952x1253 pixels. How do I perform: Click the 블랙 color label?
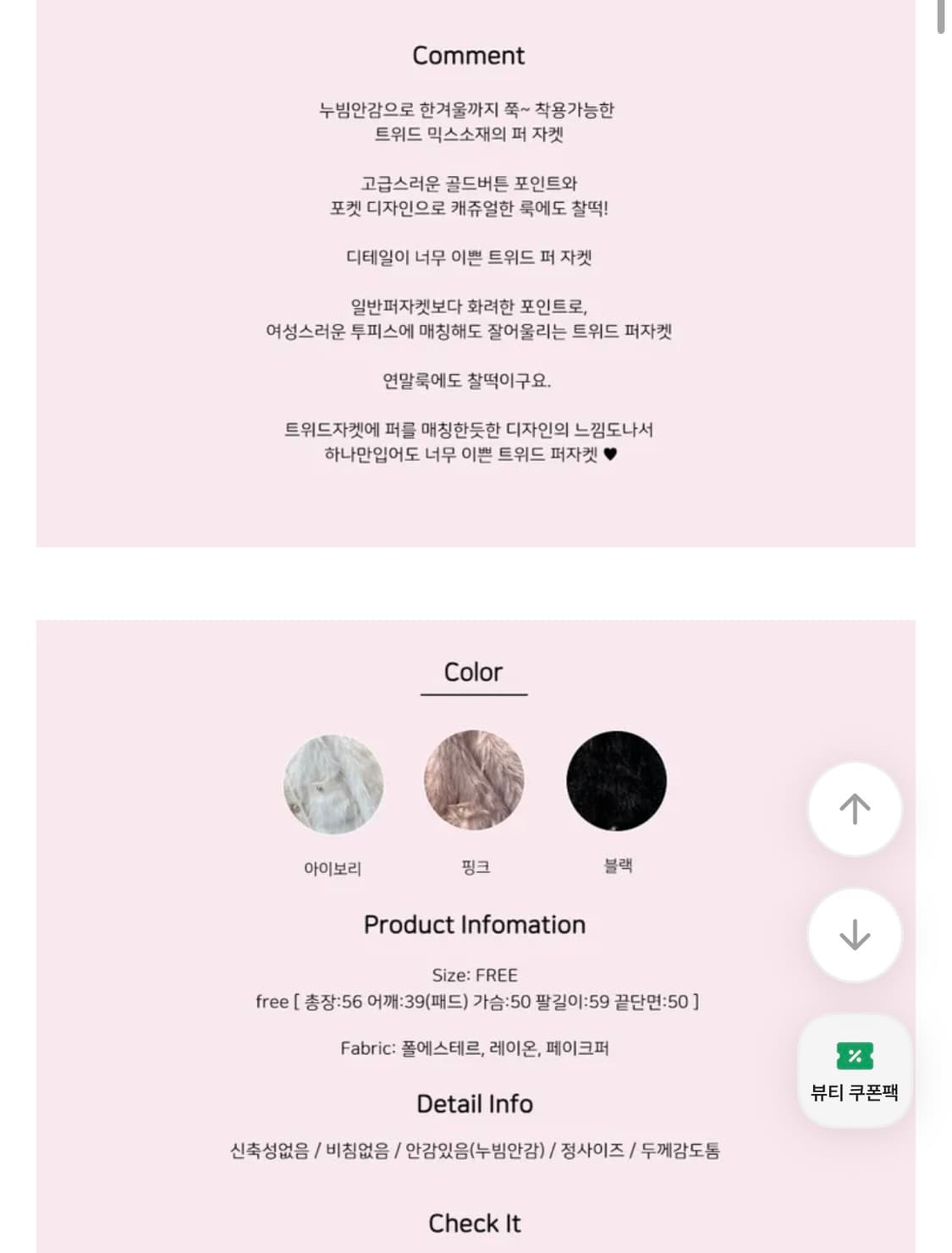pyautogui.click(x=617, y=867)
